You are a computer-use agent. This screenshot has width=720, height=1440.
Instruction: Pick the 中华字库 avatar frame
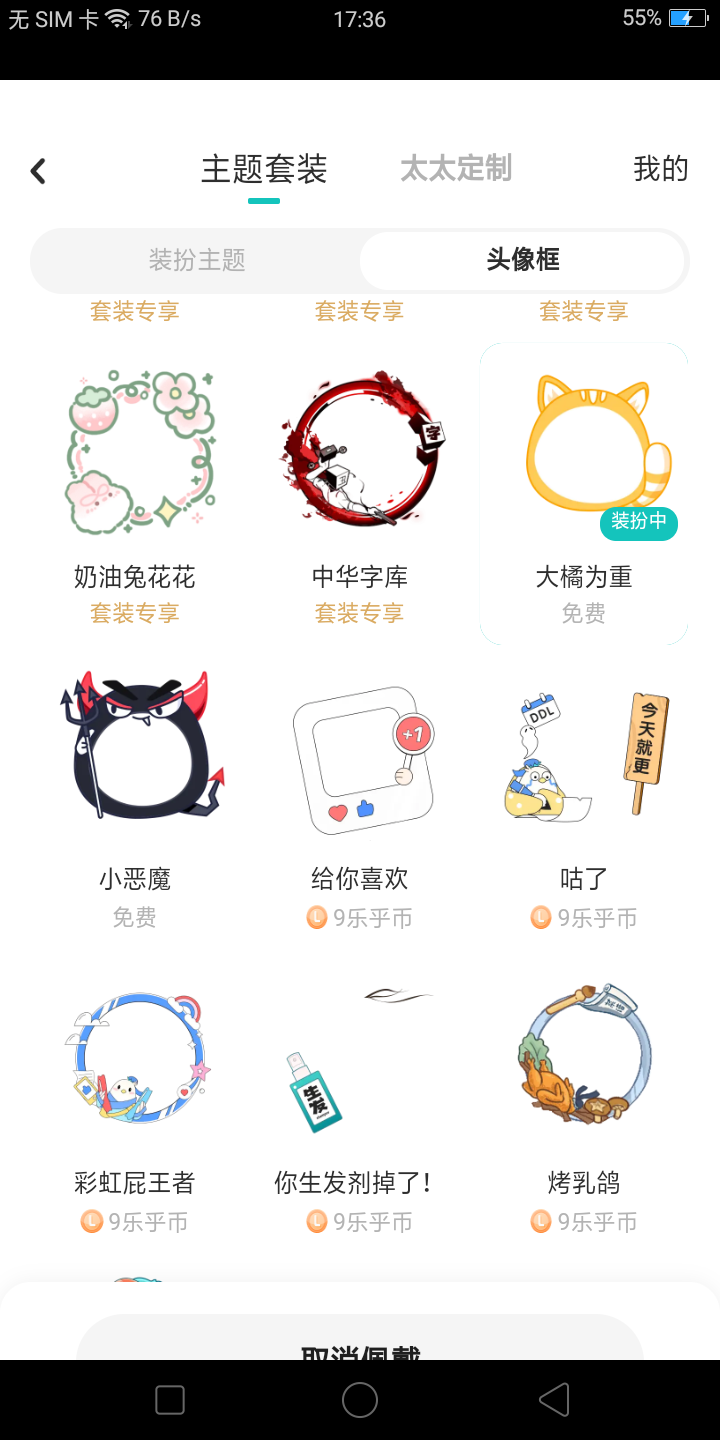[x=360, y=451]
